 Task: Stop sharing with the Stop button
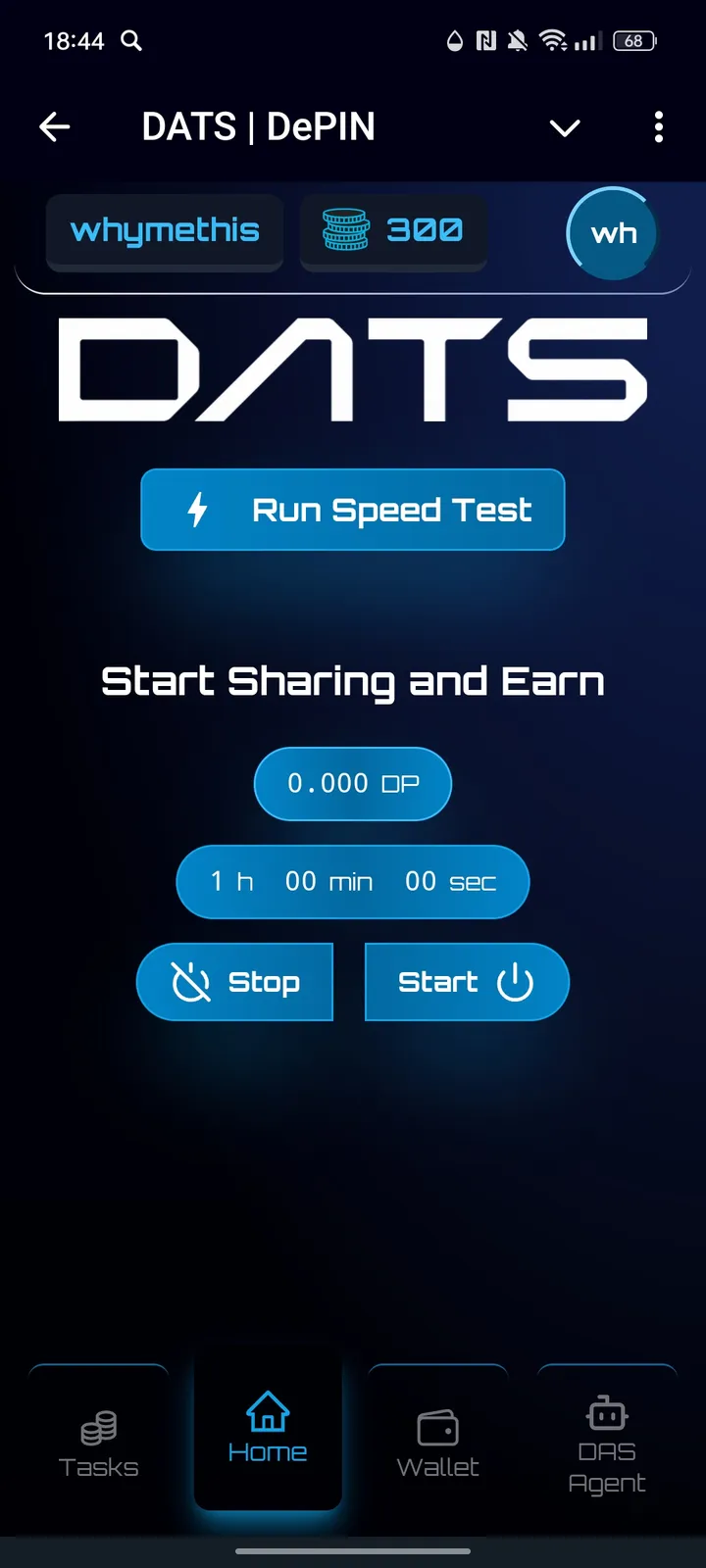pos(235,982)
